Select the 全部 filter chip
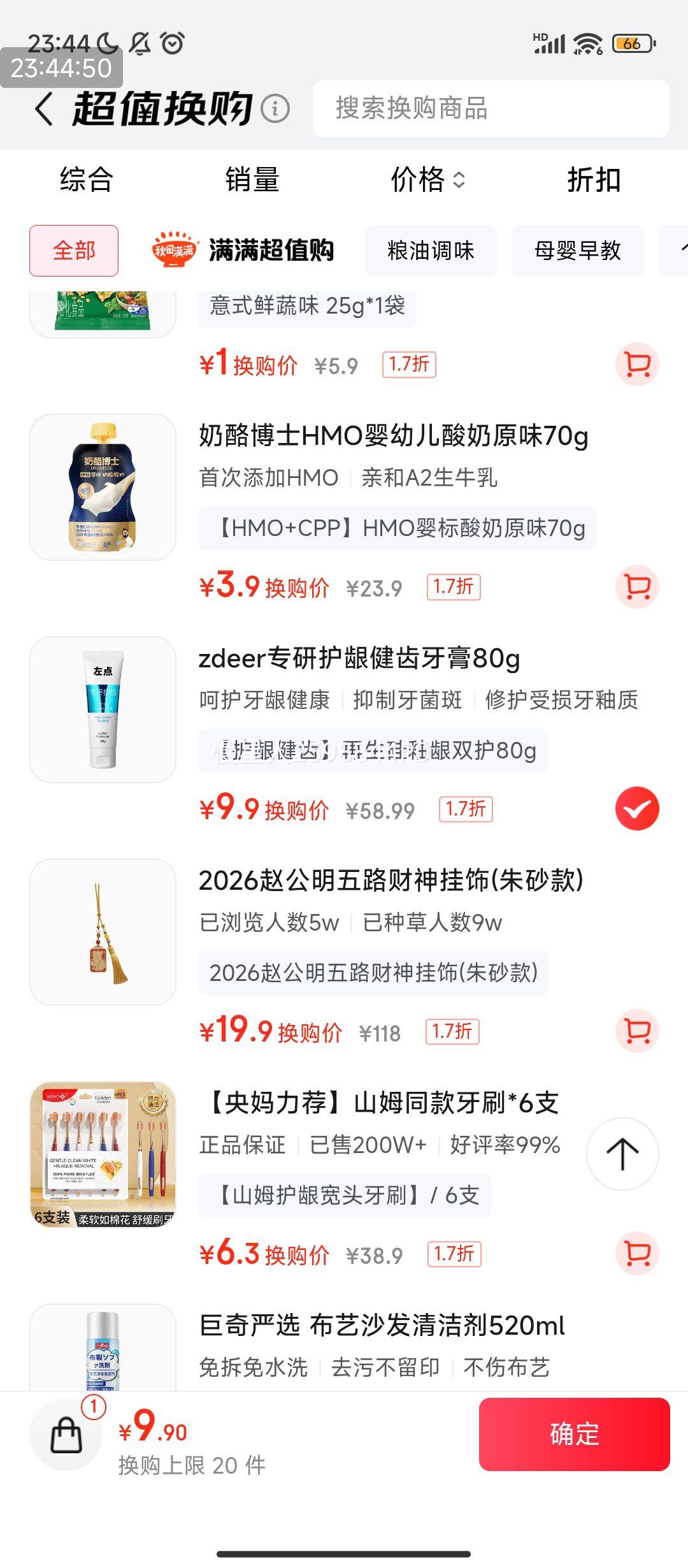Viewport: 688px width, 1568px height. 74,251
